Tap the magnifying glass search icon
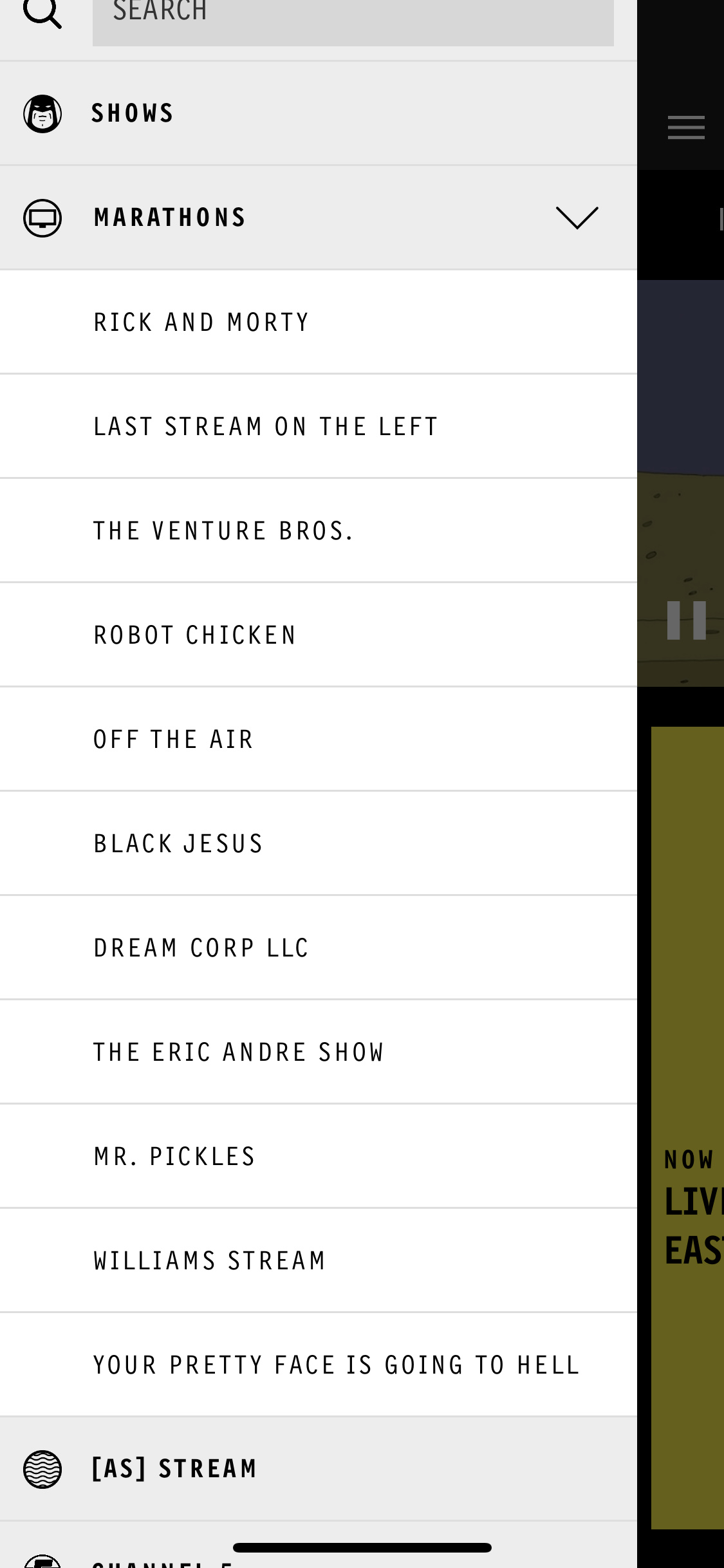The width and height of the screenshot is (724, 1568). 42,13
